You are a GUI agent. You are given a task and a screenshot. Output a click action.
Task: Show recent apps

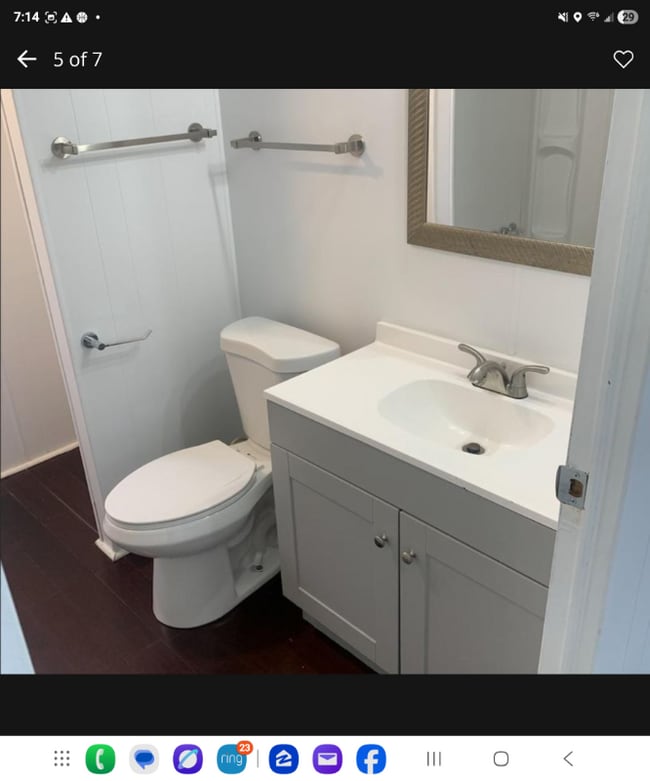pyautogui.click(x=434, y=759)
